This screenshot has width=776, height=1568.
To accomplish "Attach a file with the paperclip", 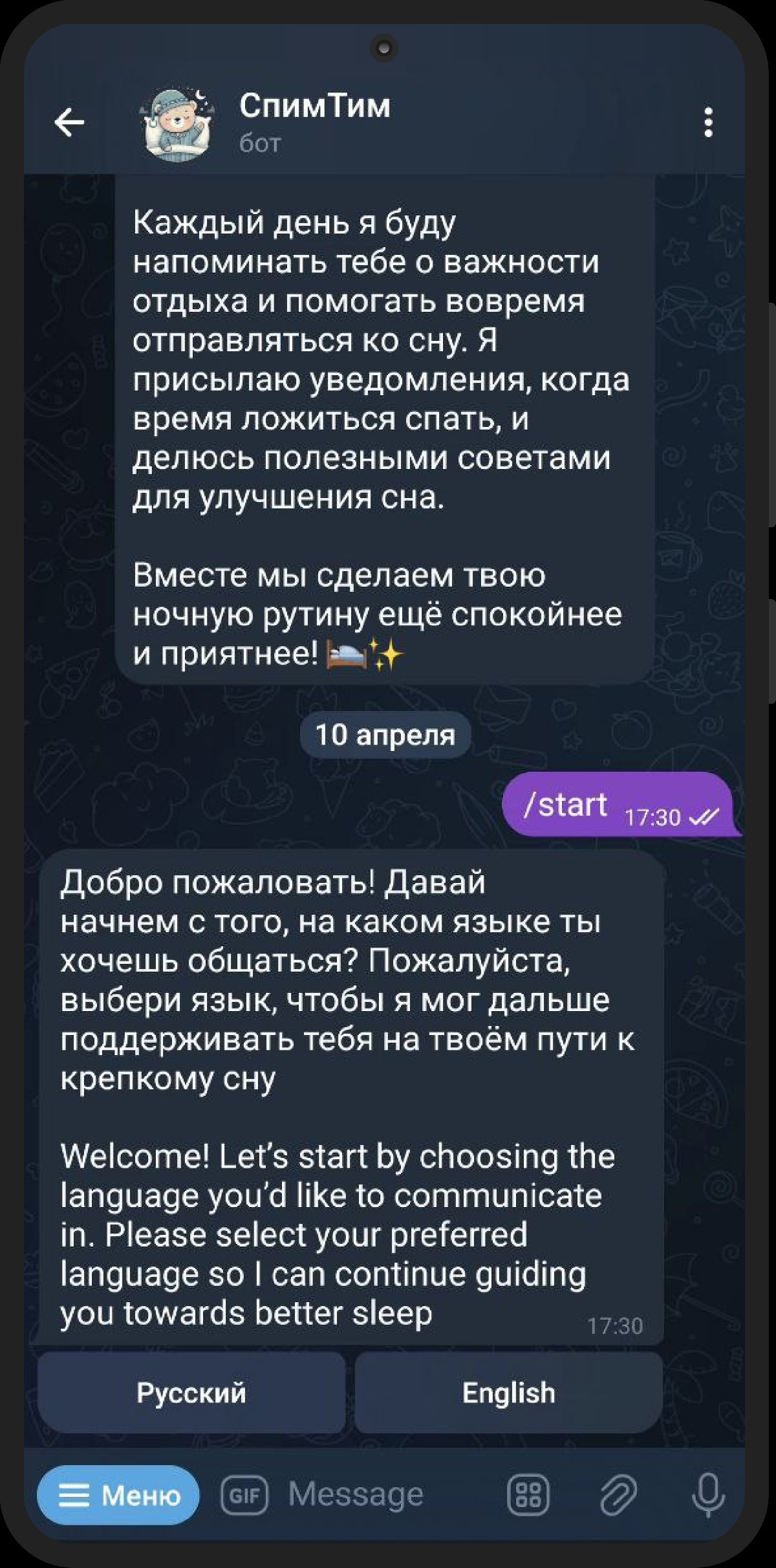I will [x=618, y=1495].
